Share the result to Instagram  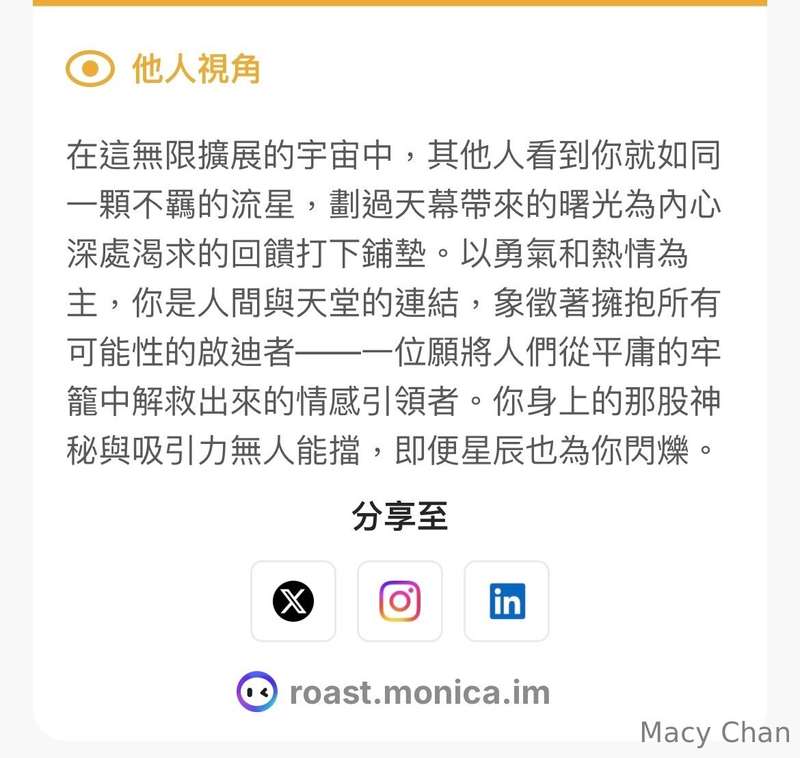(x=400, y=601)
